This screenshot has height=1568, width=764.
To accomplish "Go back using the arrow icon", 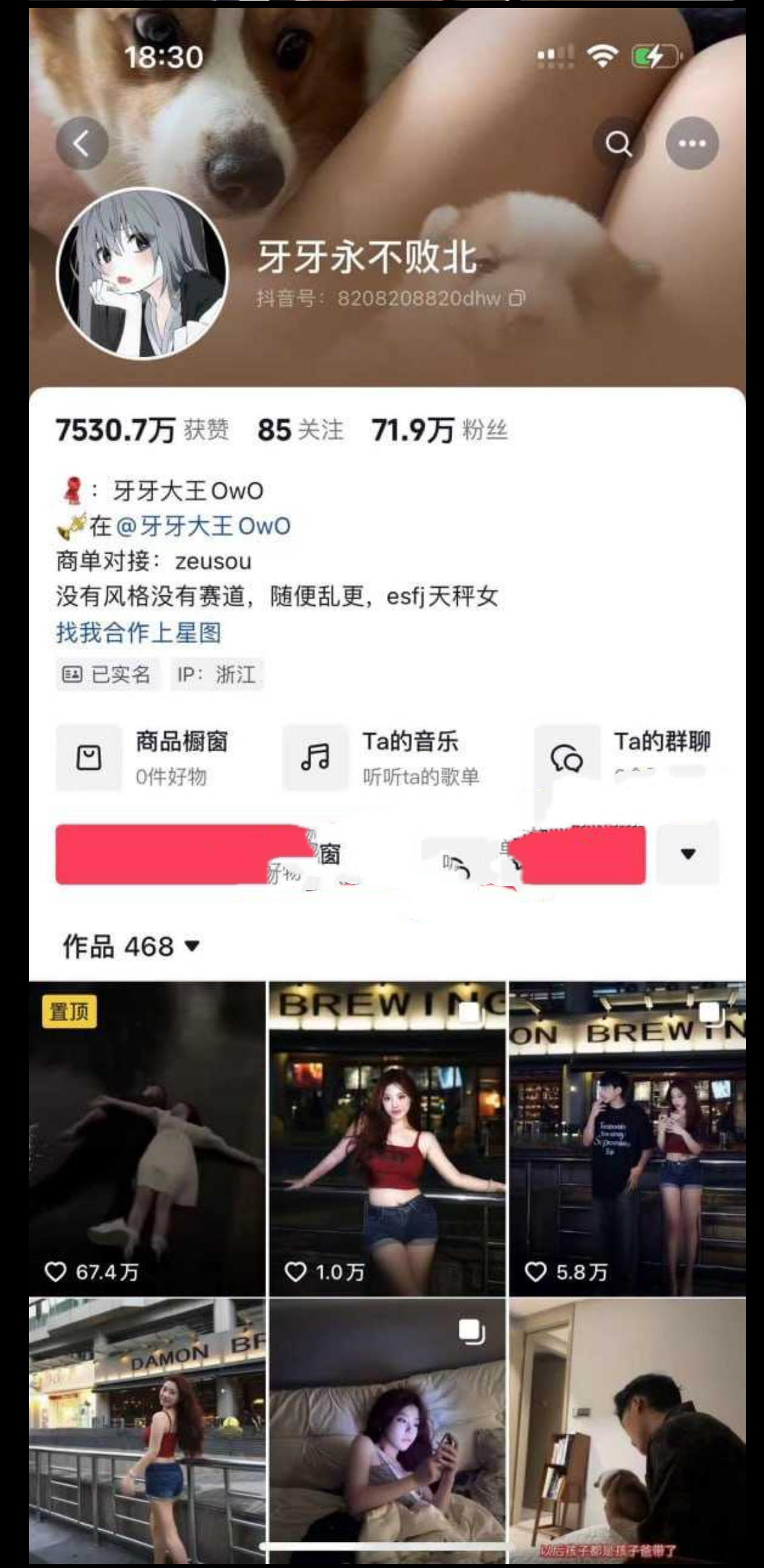I will (82, 143).
